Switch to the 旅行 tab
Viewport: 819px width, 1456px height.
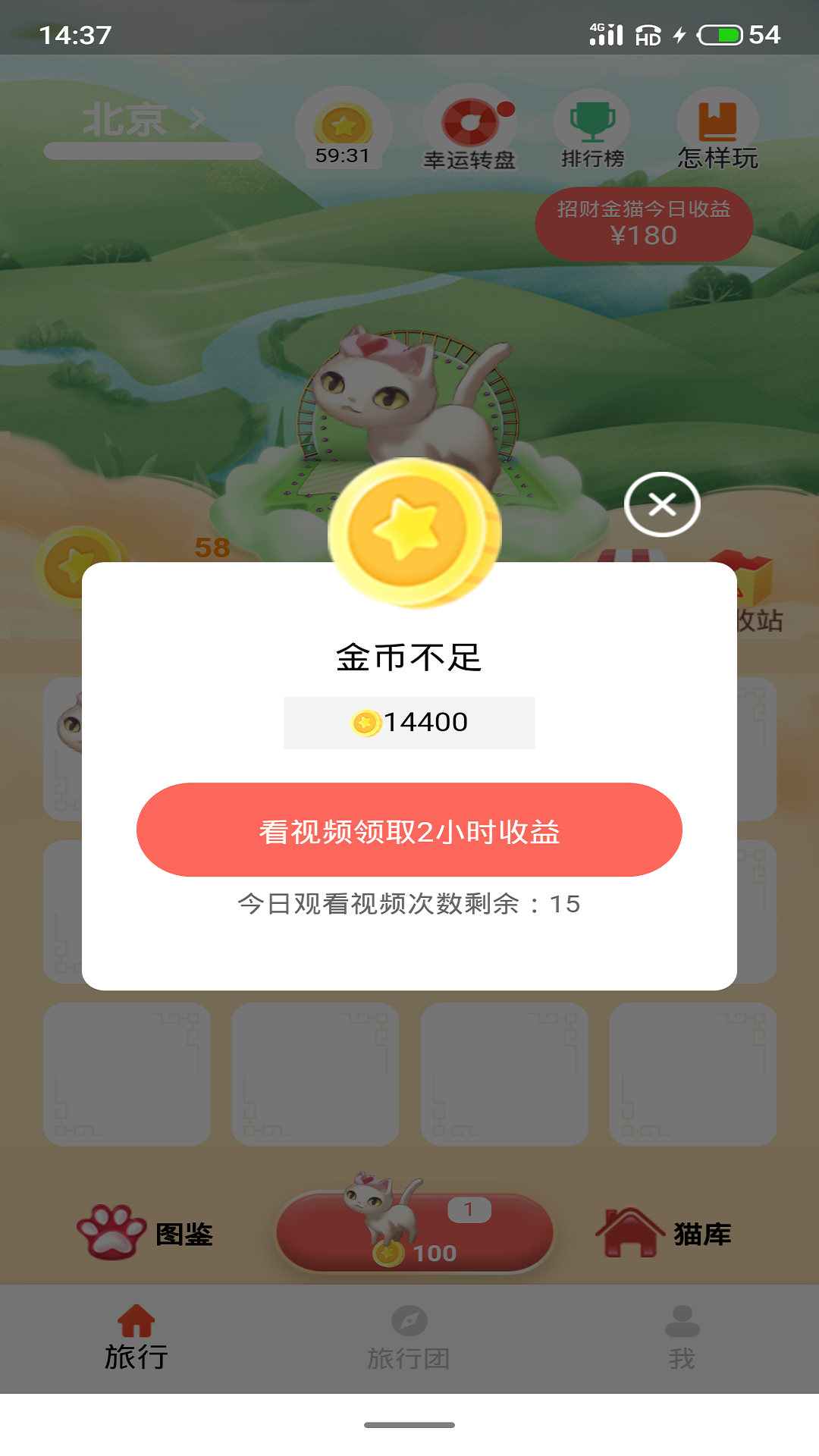click(x=136, y=1338)
